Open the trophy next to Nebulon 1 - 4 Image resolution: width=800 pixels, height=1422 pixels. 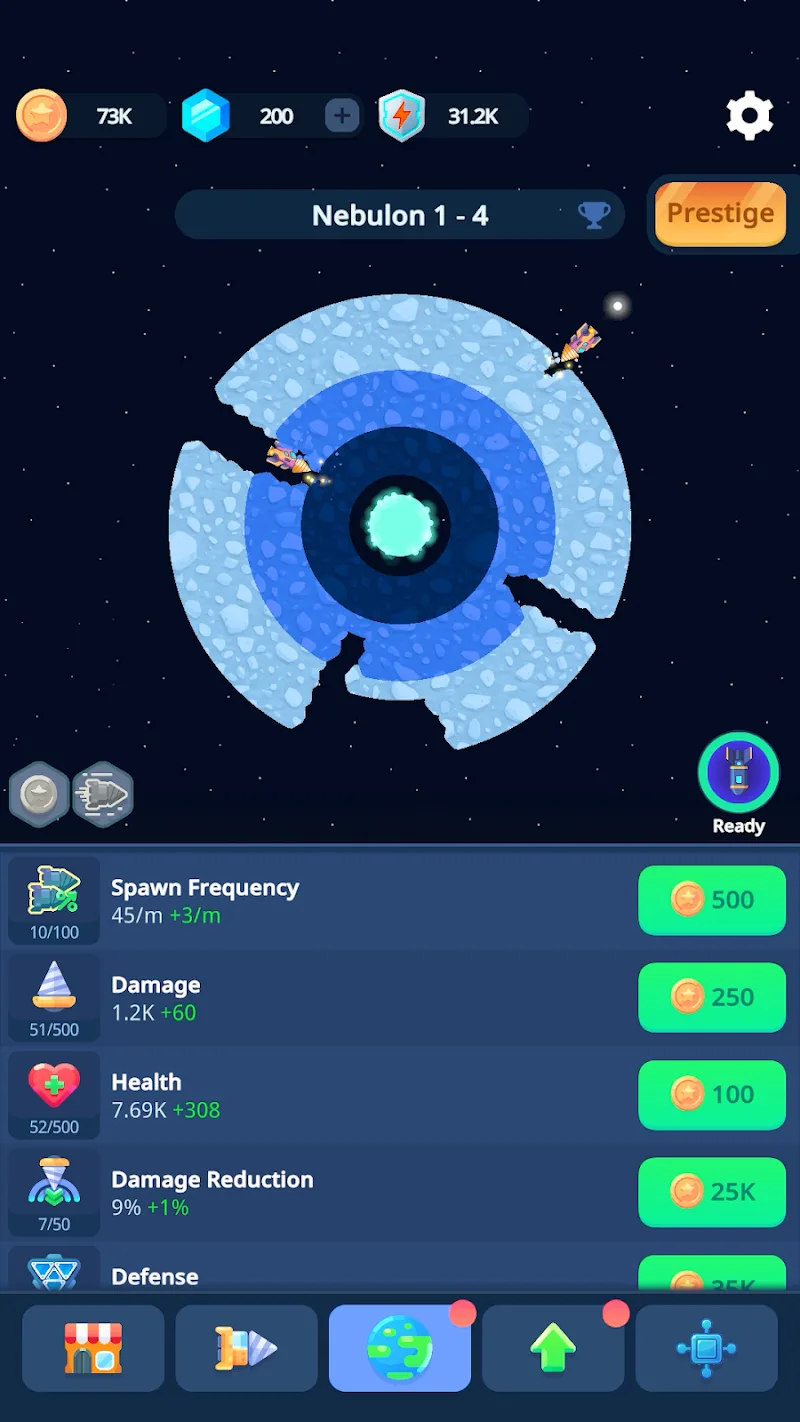click(594, 215)
